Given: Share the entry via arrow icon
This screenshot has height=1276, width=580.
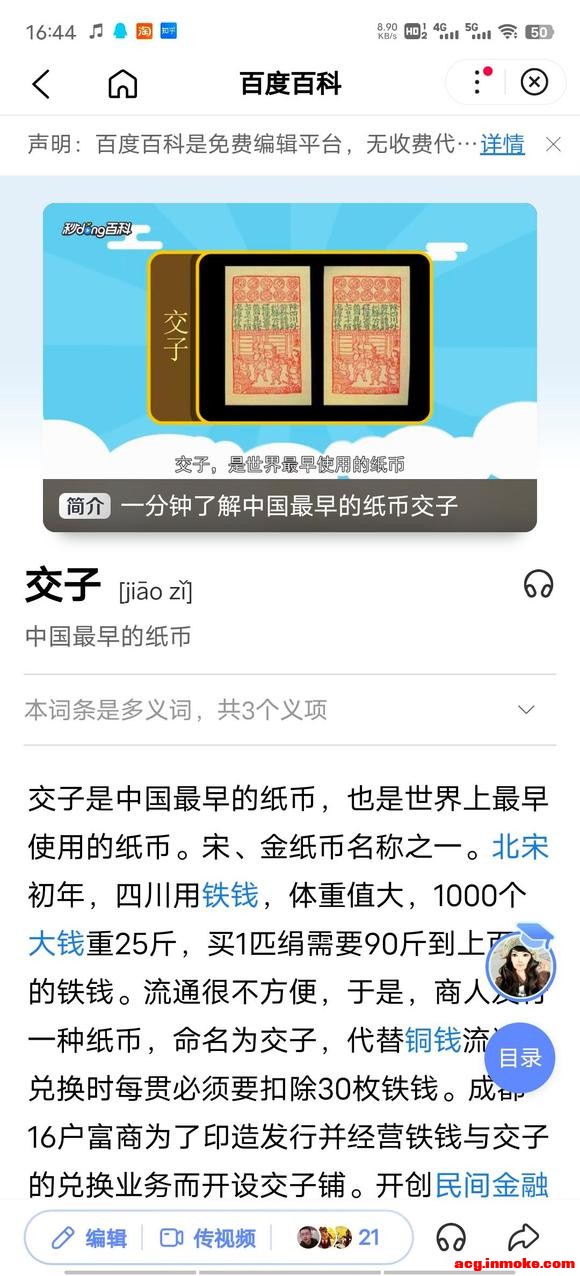Looking at the screenshot, I should pyautogui.click(x=523, y=1238).
